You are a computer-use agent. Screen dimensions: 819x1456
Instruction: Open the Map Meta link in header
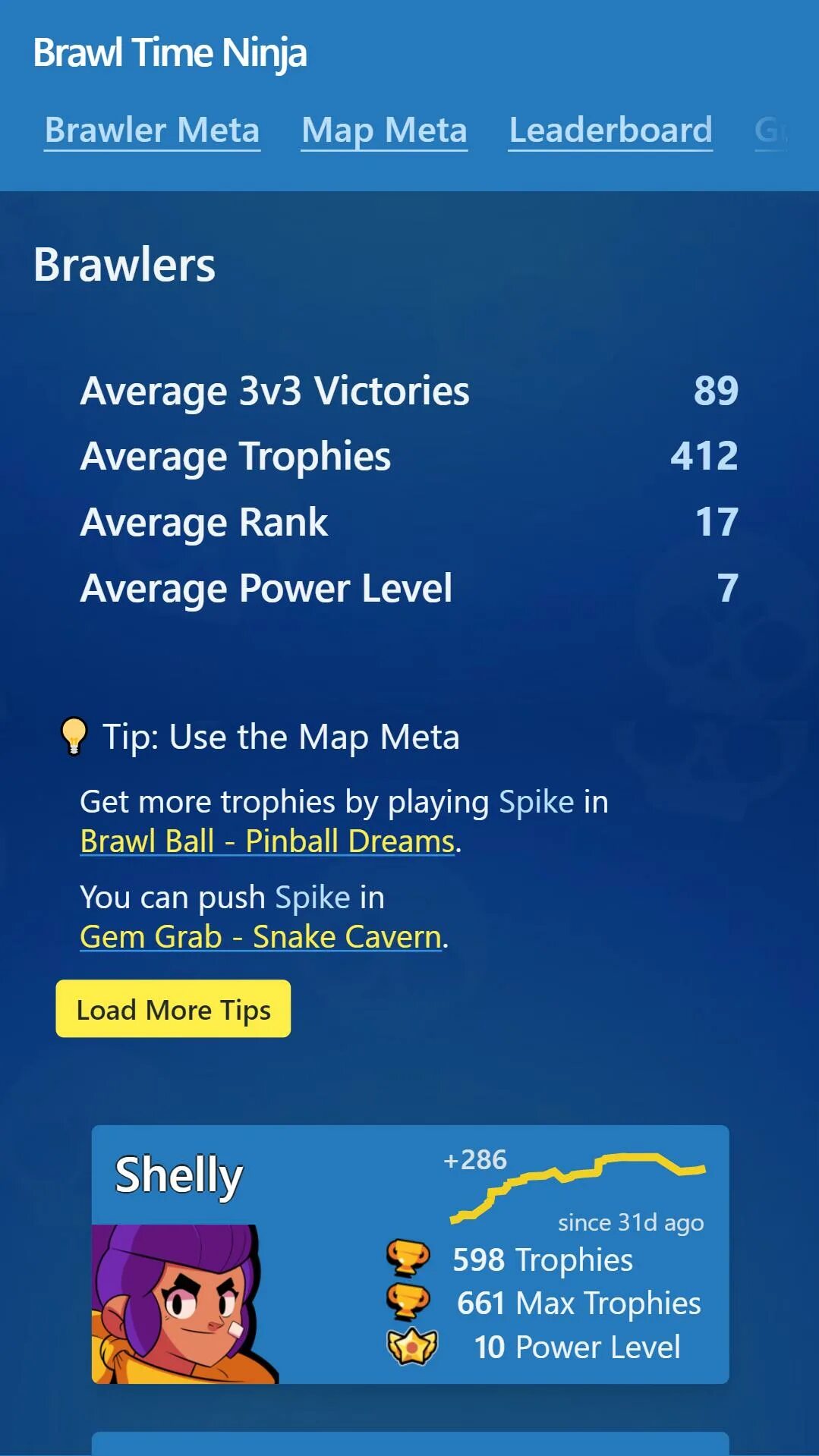(x=384, y=130)
